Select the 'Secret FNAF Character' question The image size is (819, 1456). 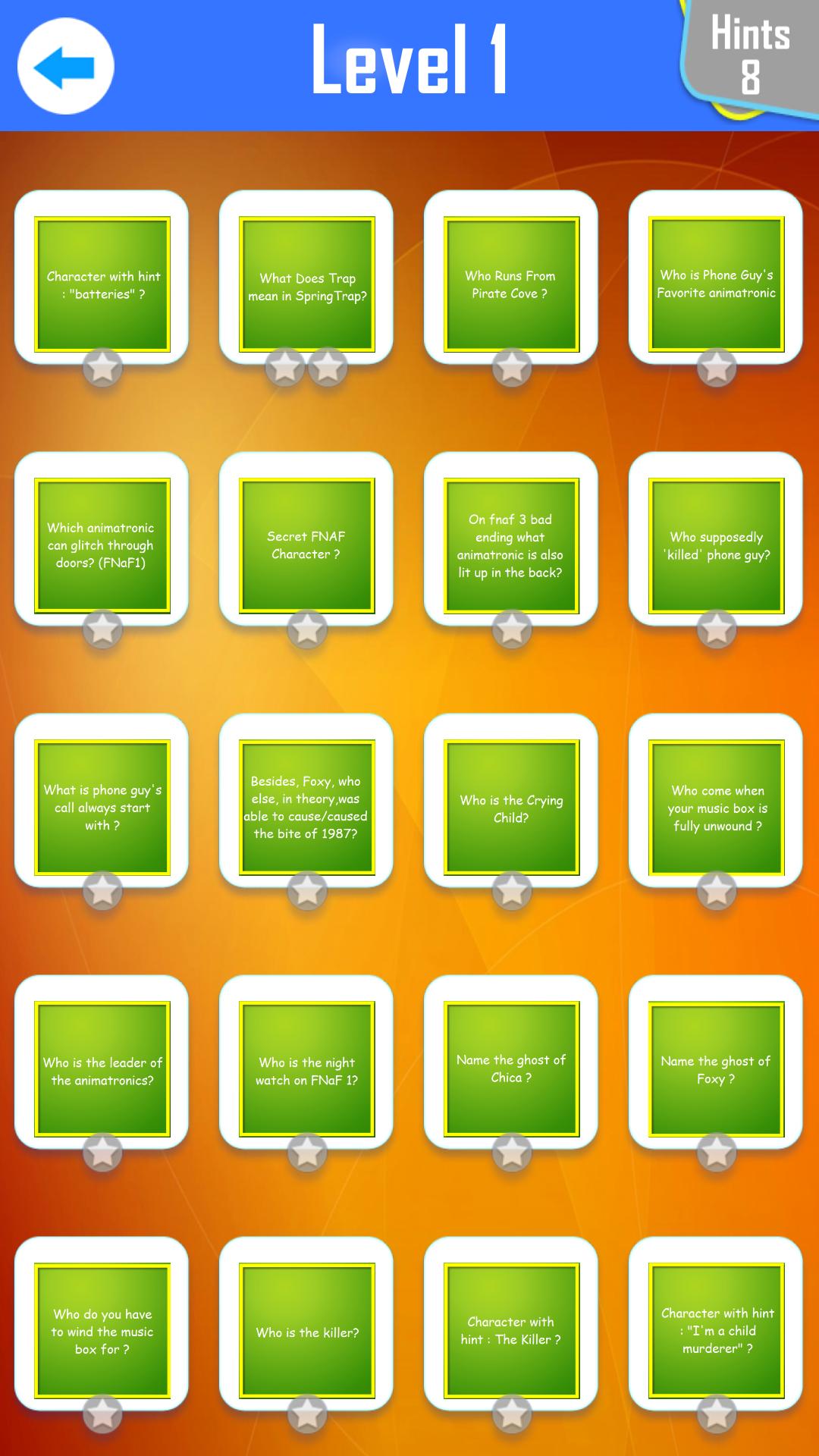point(307,545)
